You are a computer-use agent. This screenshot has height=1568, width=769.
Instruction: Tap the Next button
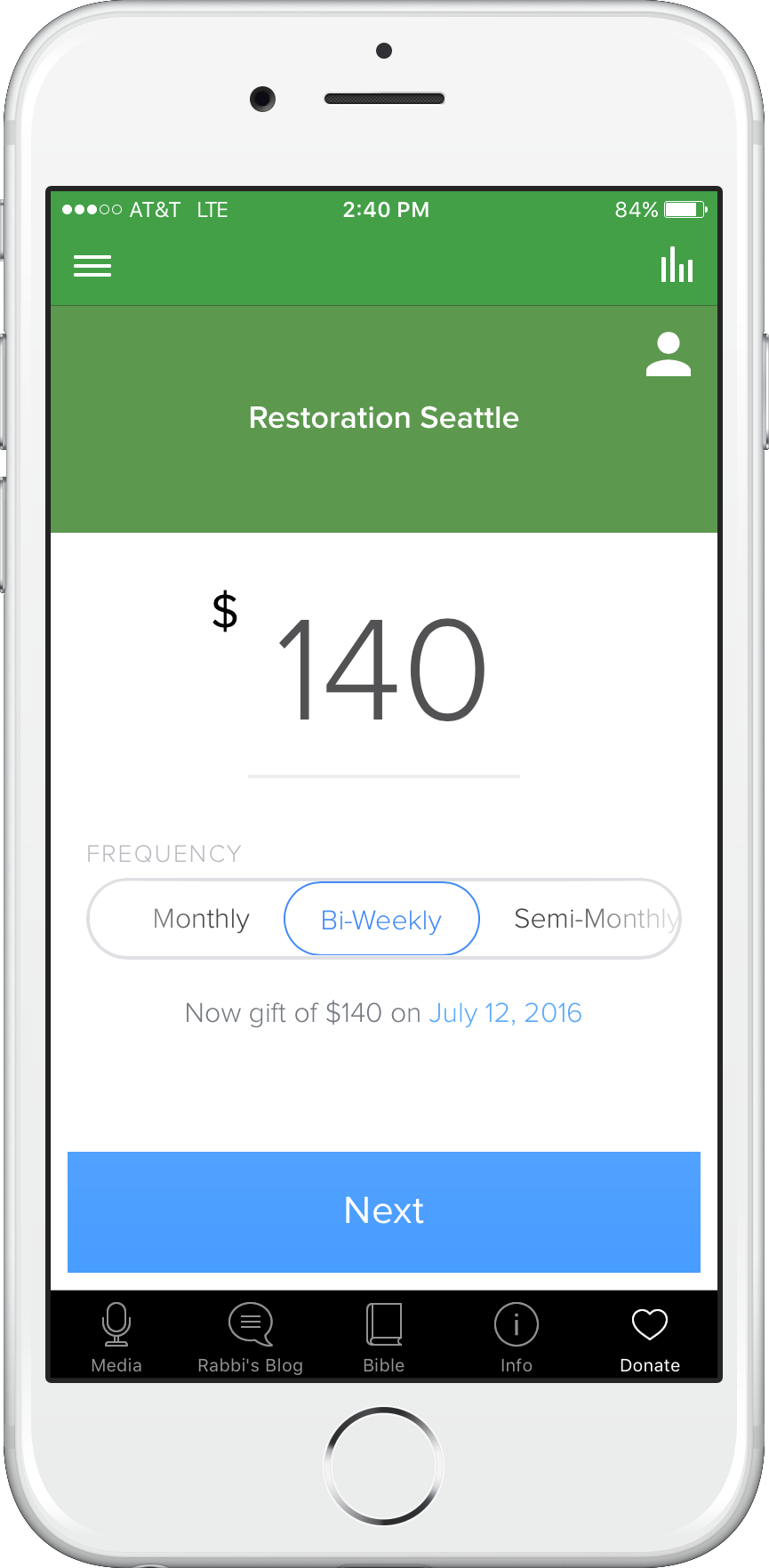384,1212
